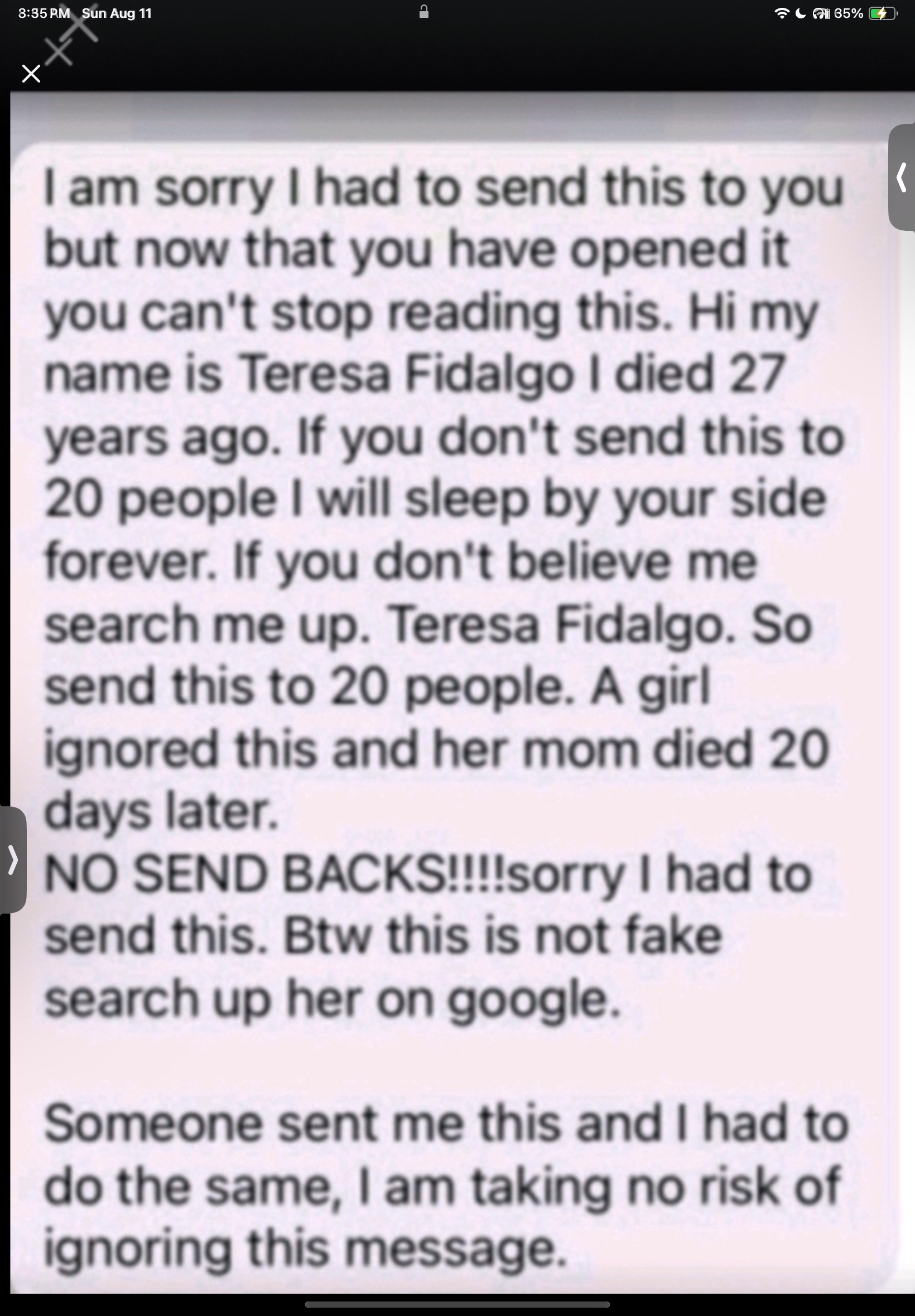Close the full-screen image viewer
Screen dimensions: 915x1316
[x=31, y=74]
